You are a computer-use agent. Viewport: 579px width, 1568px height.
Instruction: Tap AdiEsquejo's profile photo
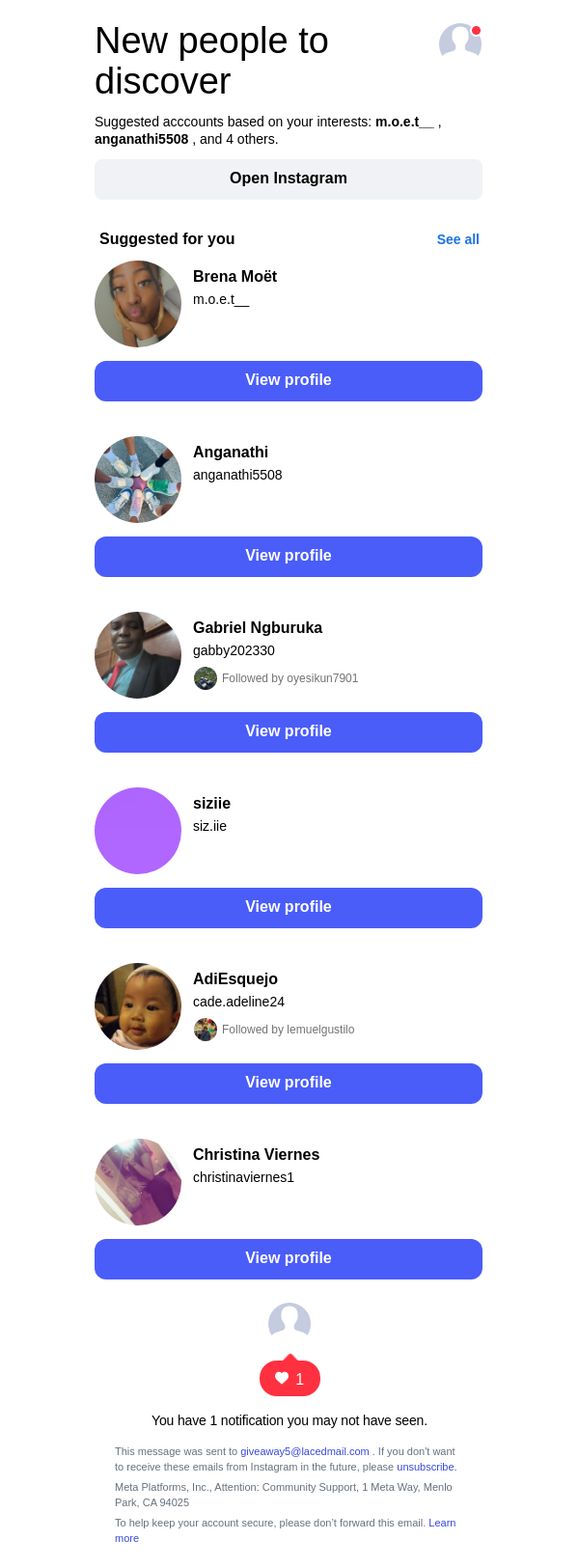coord(138,1006)
